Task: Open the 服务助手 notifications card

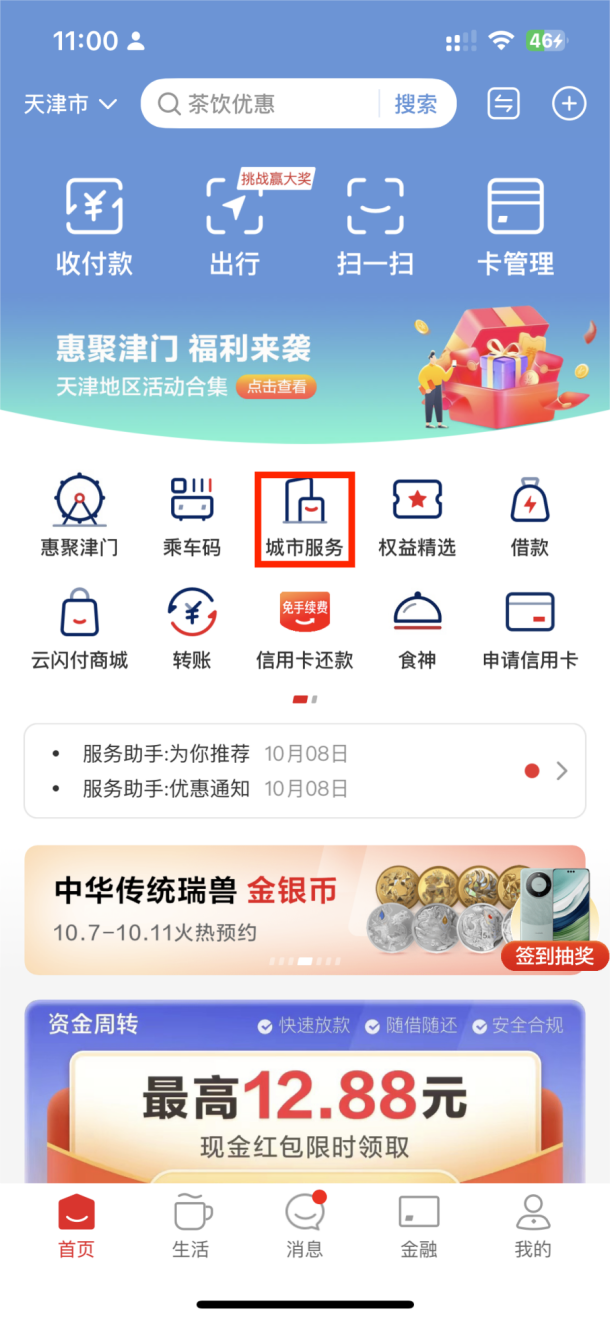Action: click(305, 771)
